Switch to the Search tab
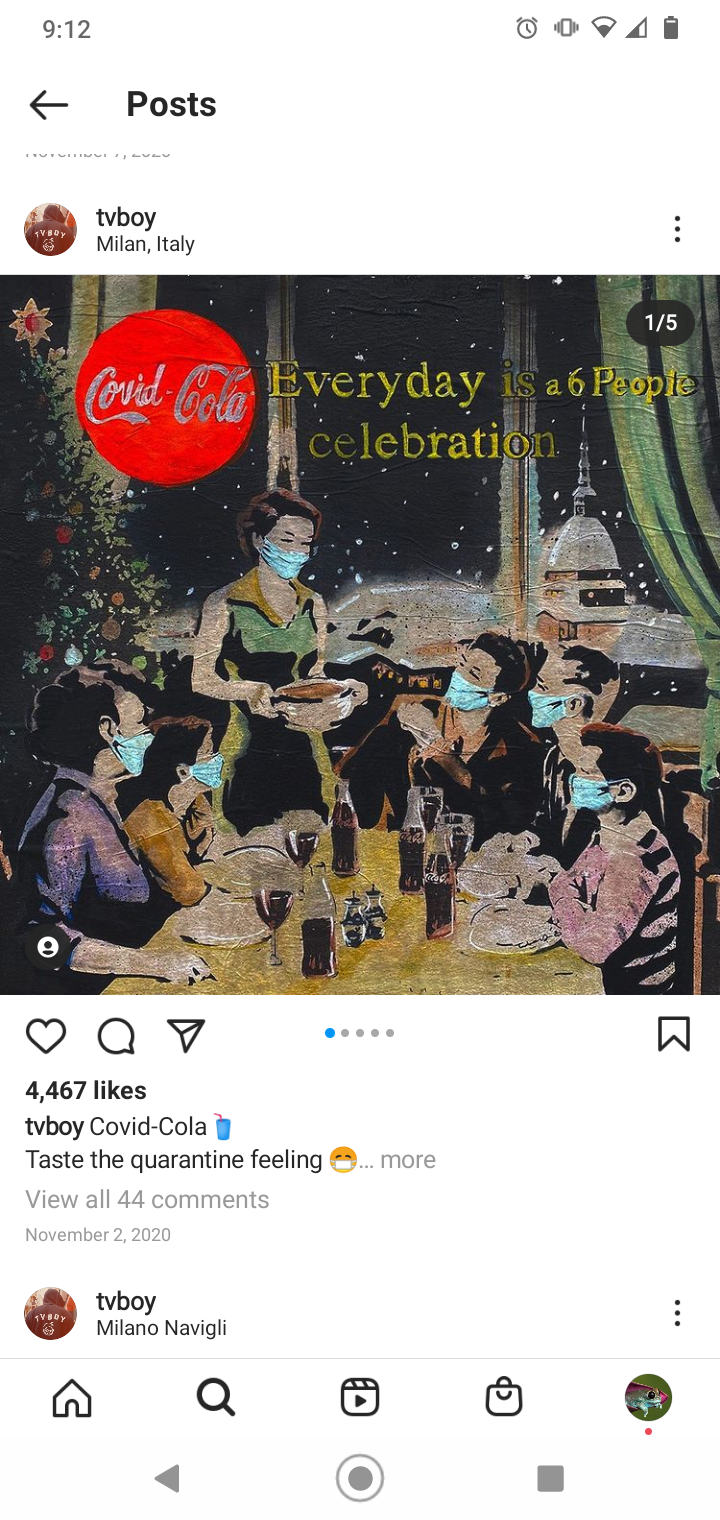The image size is (720, 1520). [216, 1397]
